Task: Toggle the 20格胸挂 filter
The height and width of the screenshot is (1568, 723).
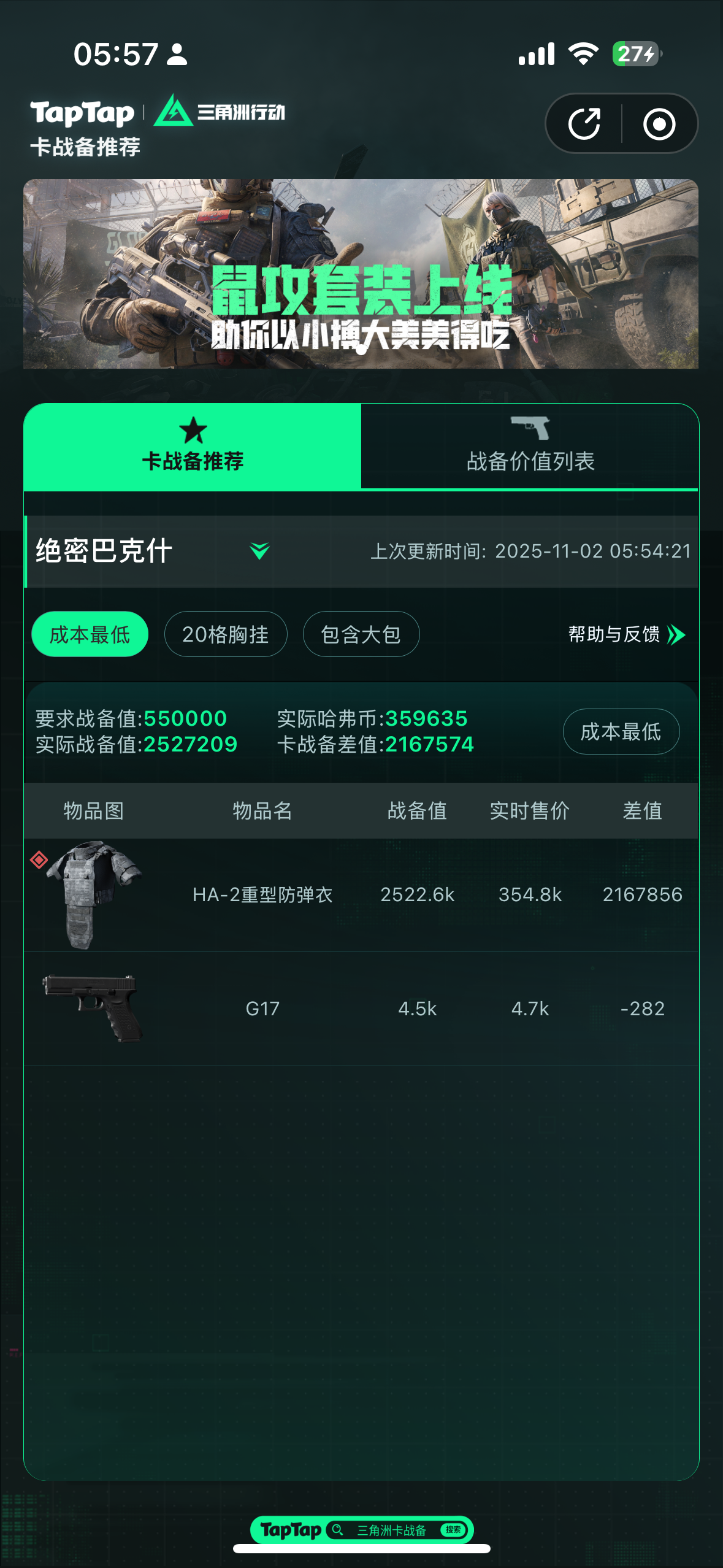Action: coord(226,634)
